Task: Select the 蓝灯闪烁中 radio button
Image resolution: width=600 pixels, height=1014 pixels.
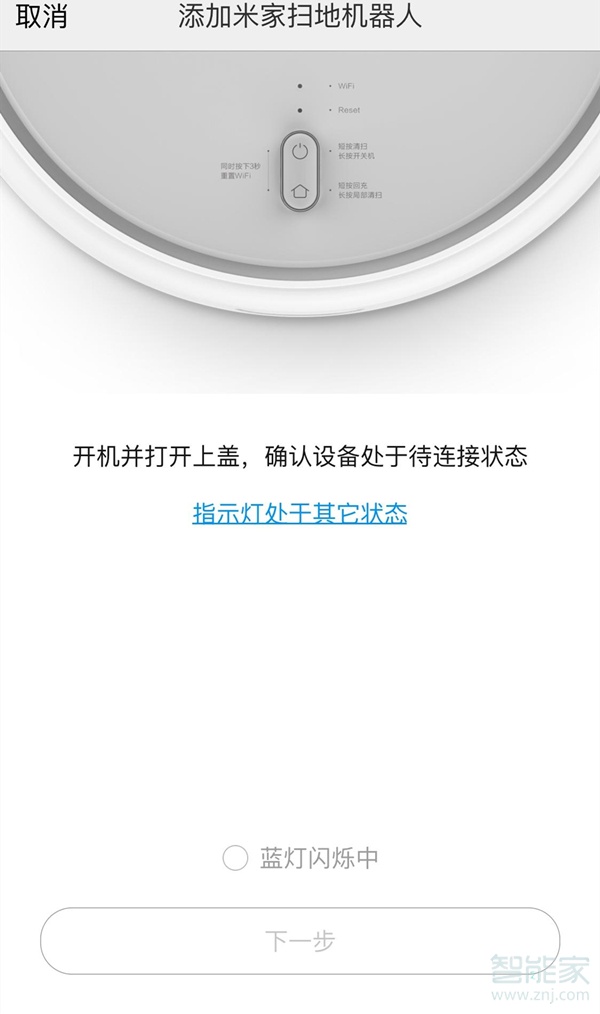Action: (x=235, y=858)
